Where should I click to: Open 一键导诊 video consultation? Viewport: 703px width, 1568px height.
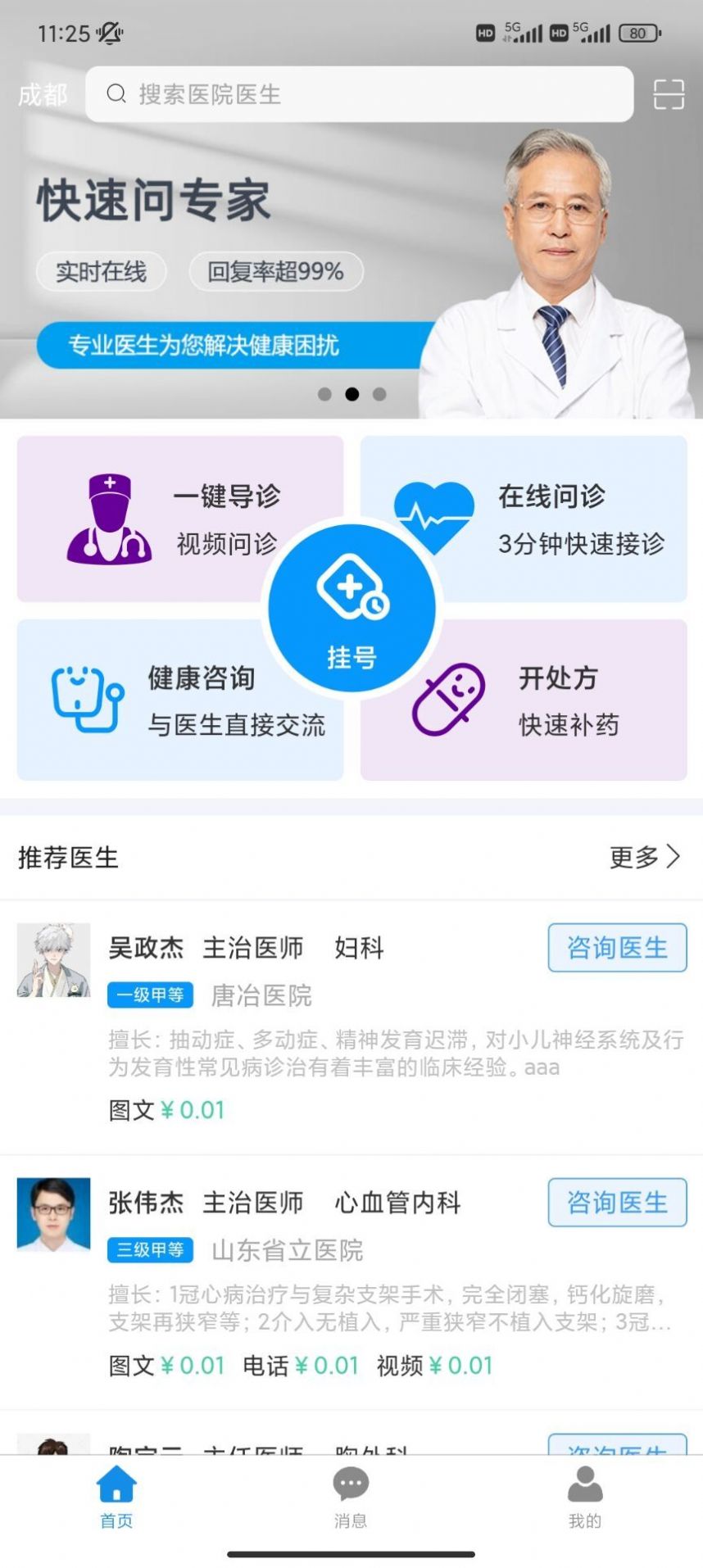[x=164, y=518]
